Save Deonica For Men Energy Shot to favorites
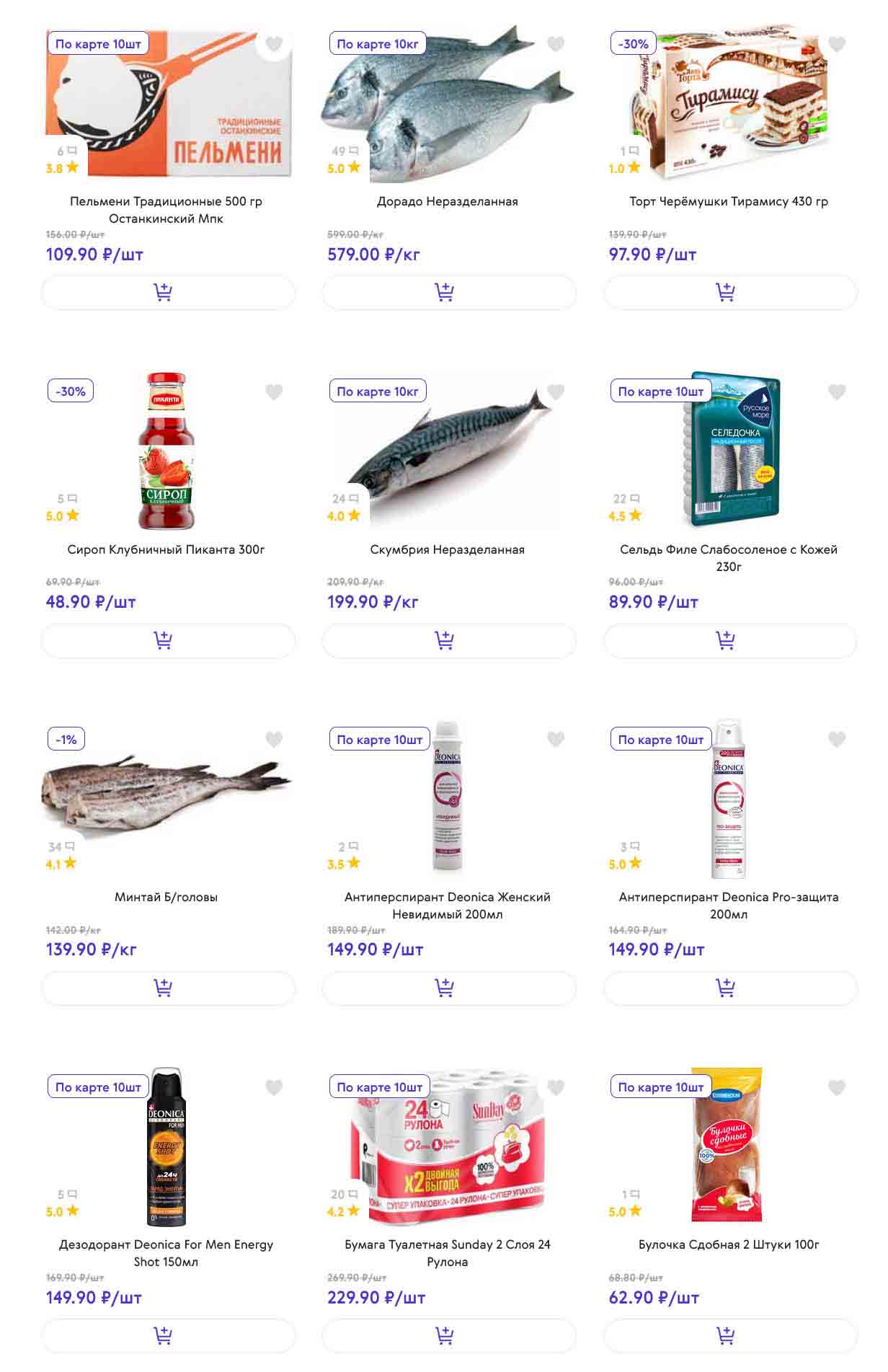Viewport: 888px width, 1372px height. point(274,1087)
